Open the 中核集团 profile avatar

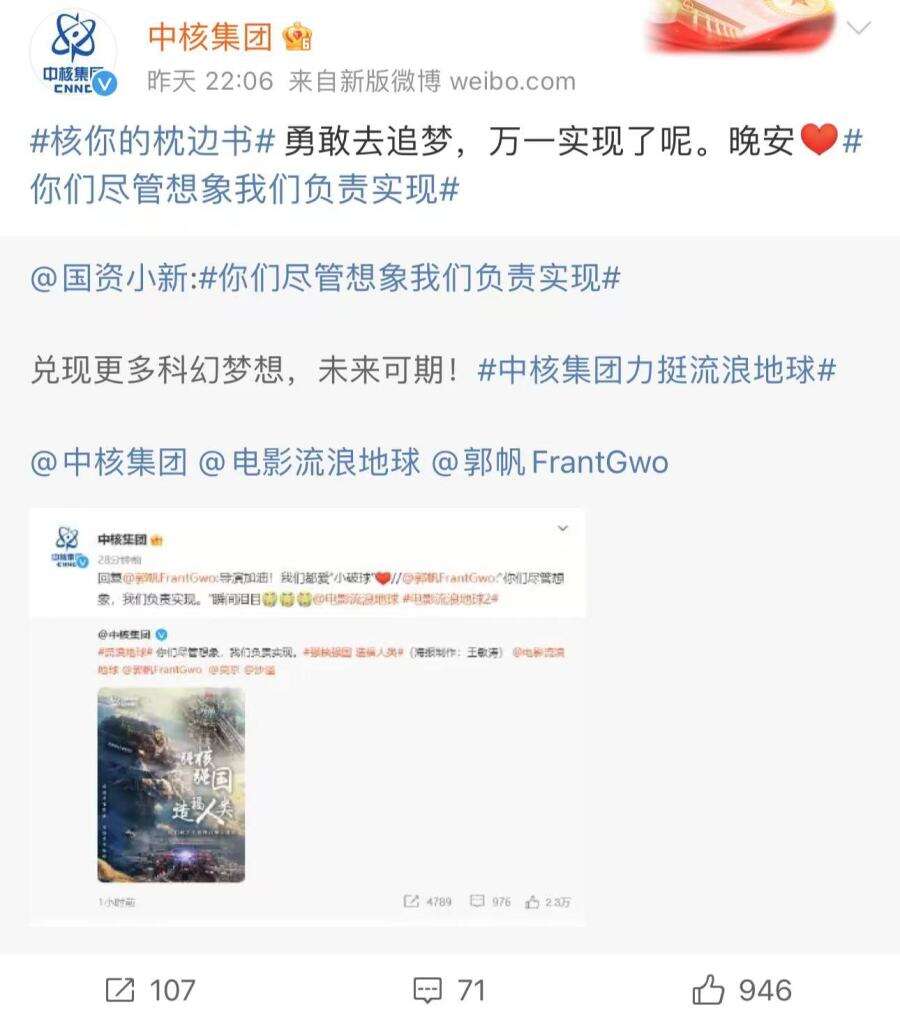tap(72, 55)
